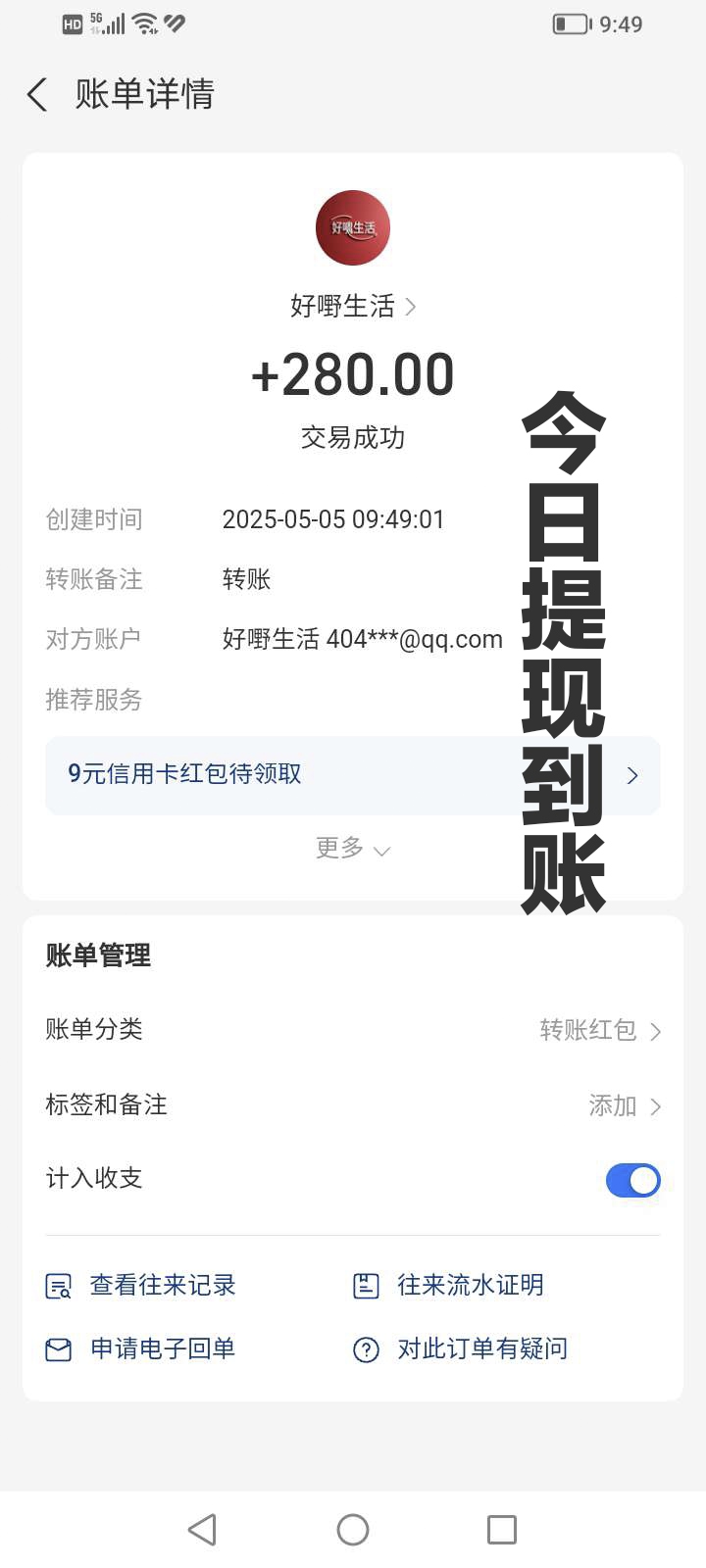706x1568 pixels.
Task: Expand the 更多 details section
Action: pos(353,849)
